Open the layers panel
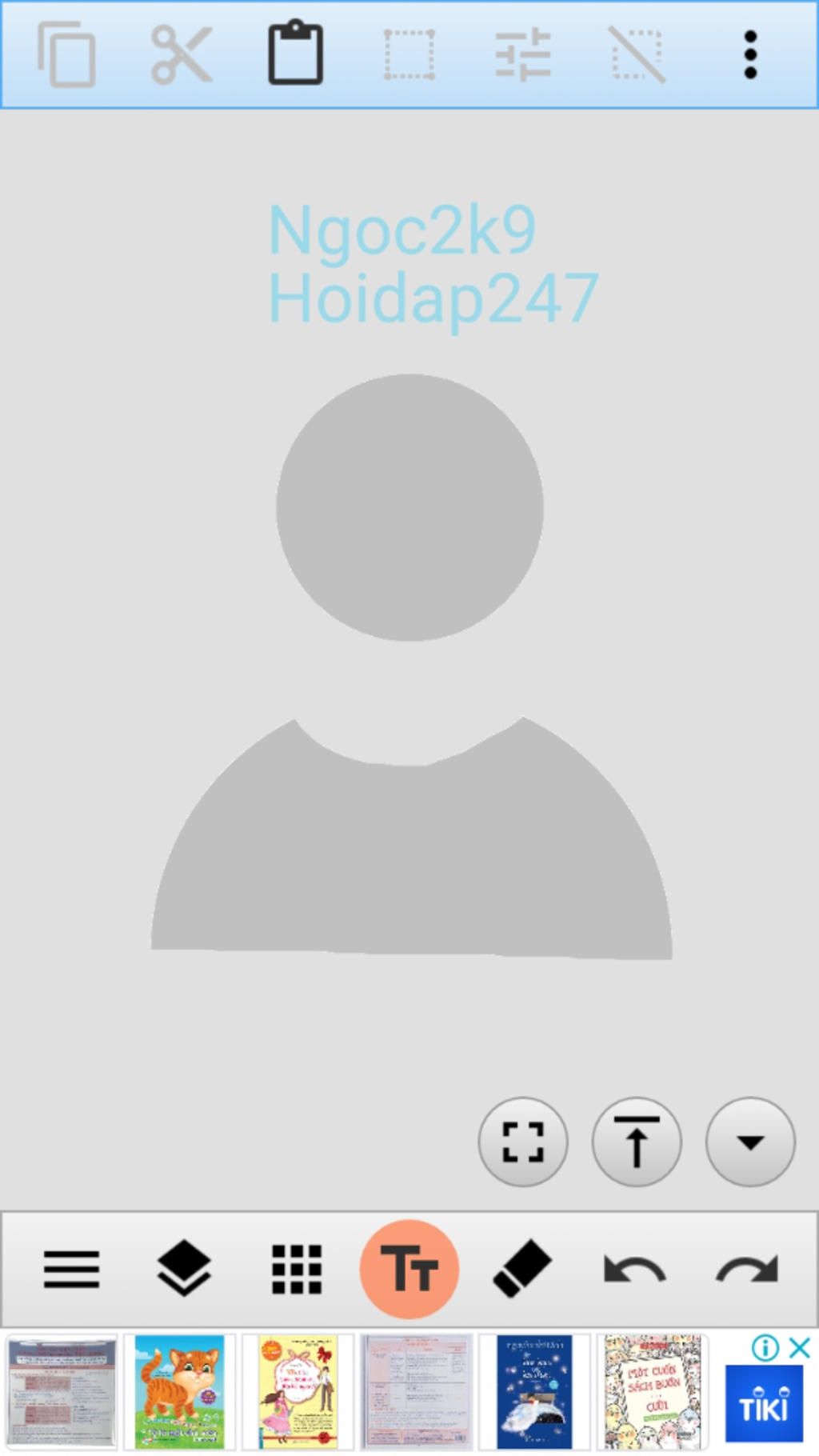This screenshot has width=819, height=1456. click(184, 1270)
